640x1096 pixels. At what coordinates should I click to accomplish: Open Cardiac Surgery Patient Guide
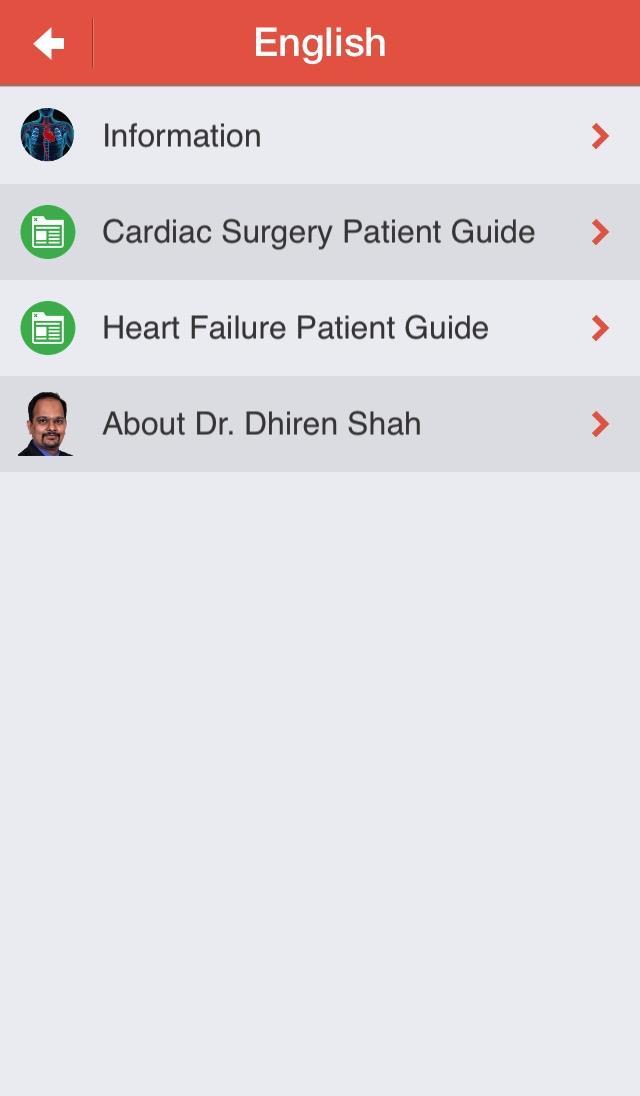click(x=318, y=232)
